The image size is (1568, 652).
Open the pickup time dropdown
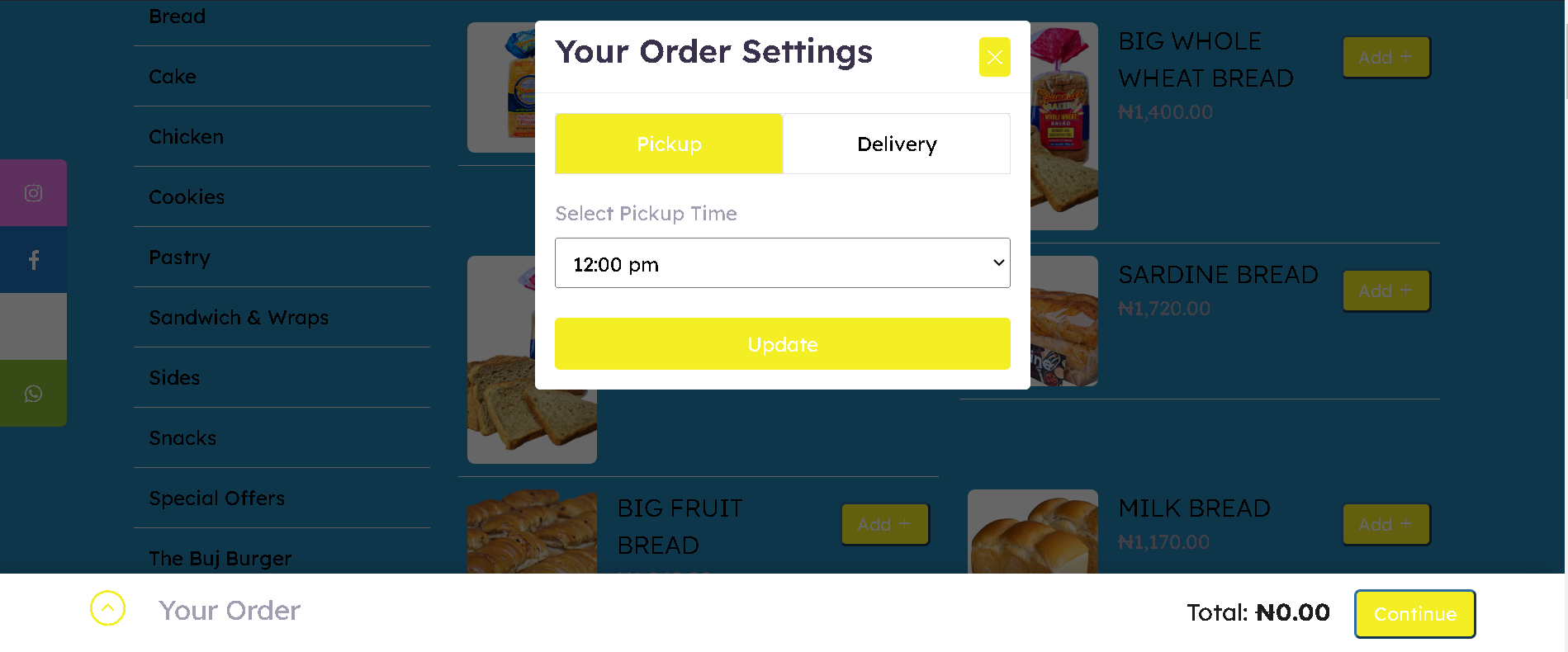pyautogui.click(x=782, y=263)
